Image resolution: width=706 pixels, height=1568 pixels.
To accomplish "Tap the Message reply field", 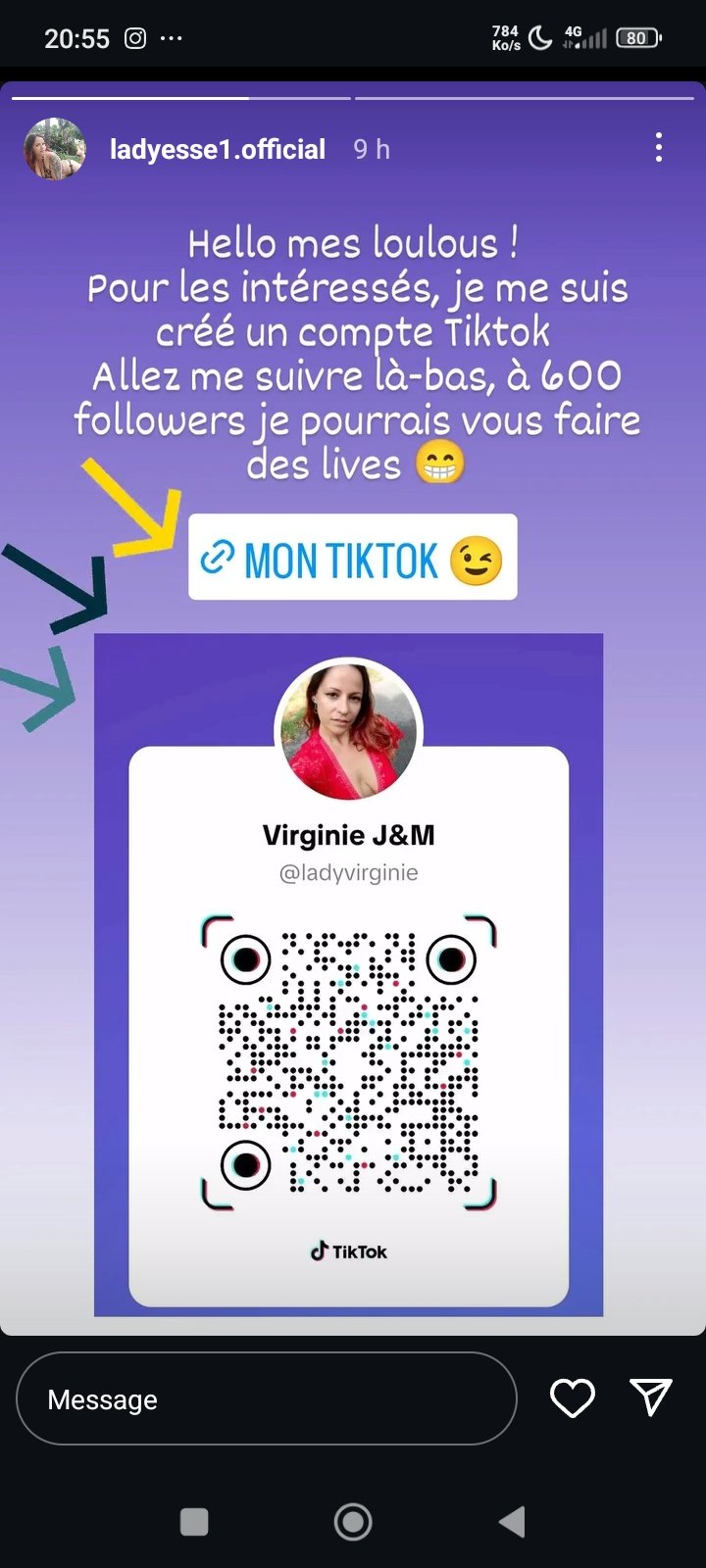I will point(266,1398).
